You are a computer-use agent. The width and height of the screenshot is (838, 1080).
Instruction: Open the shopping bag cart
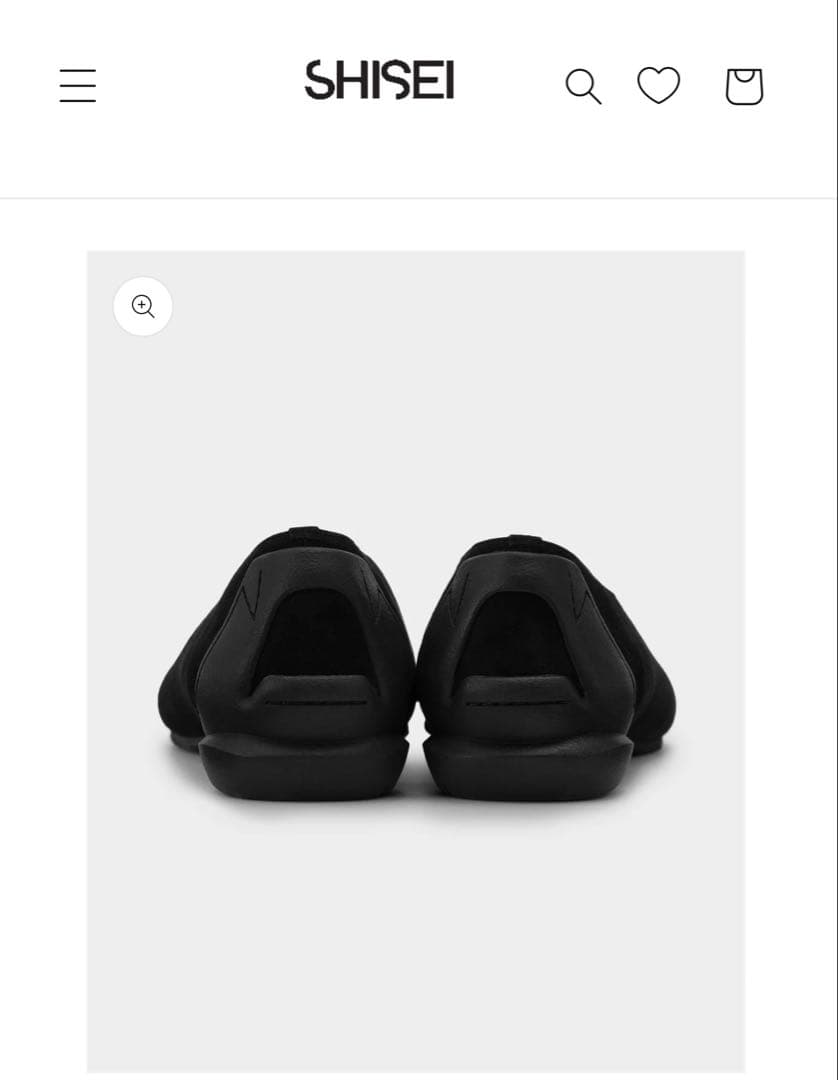(x=744, y=87)
